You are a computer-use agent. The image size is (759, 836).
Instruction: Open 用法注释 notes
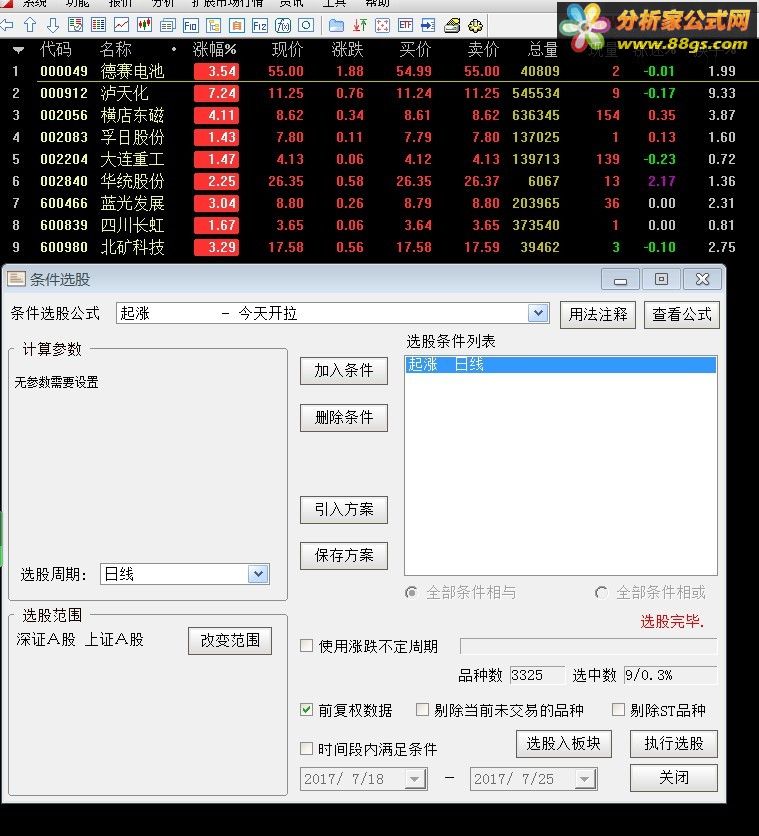(598, 314)
